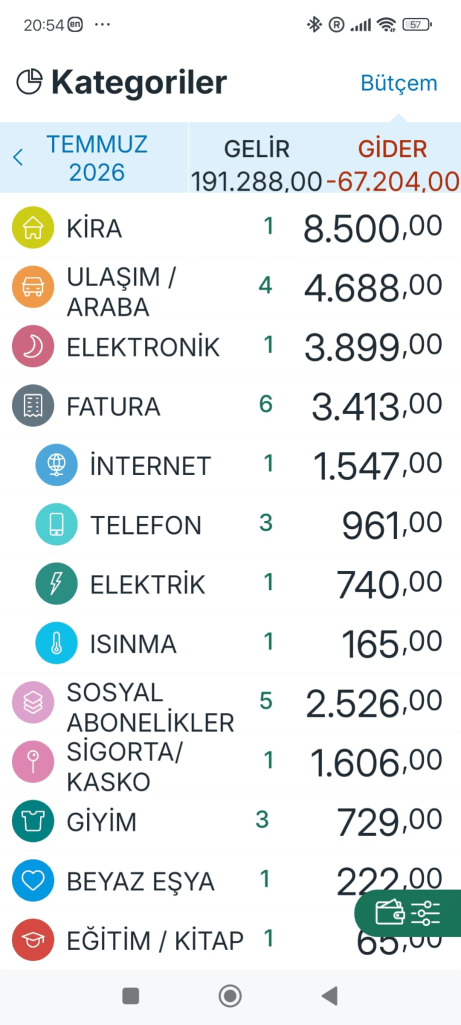View the ELEKTRONİK category details
Viewport: 461px width, 1025px height.
pos(230,346)
